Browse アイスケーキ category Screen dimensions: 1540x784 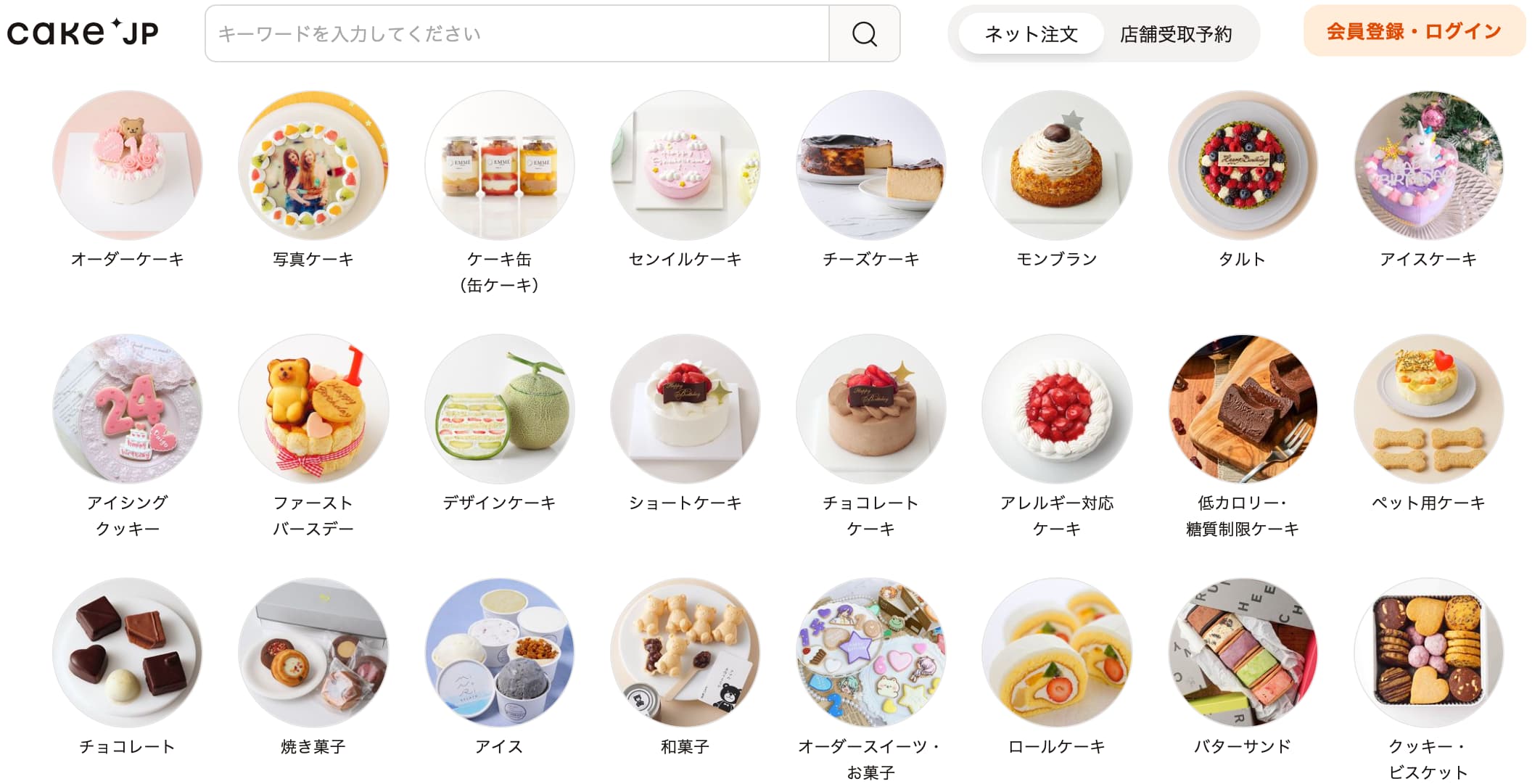(x=1428, y=166)
